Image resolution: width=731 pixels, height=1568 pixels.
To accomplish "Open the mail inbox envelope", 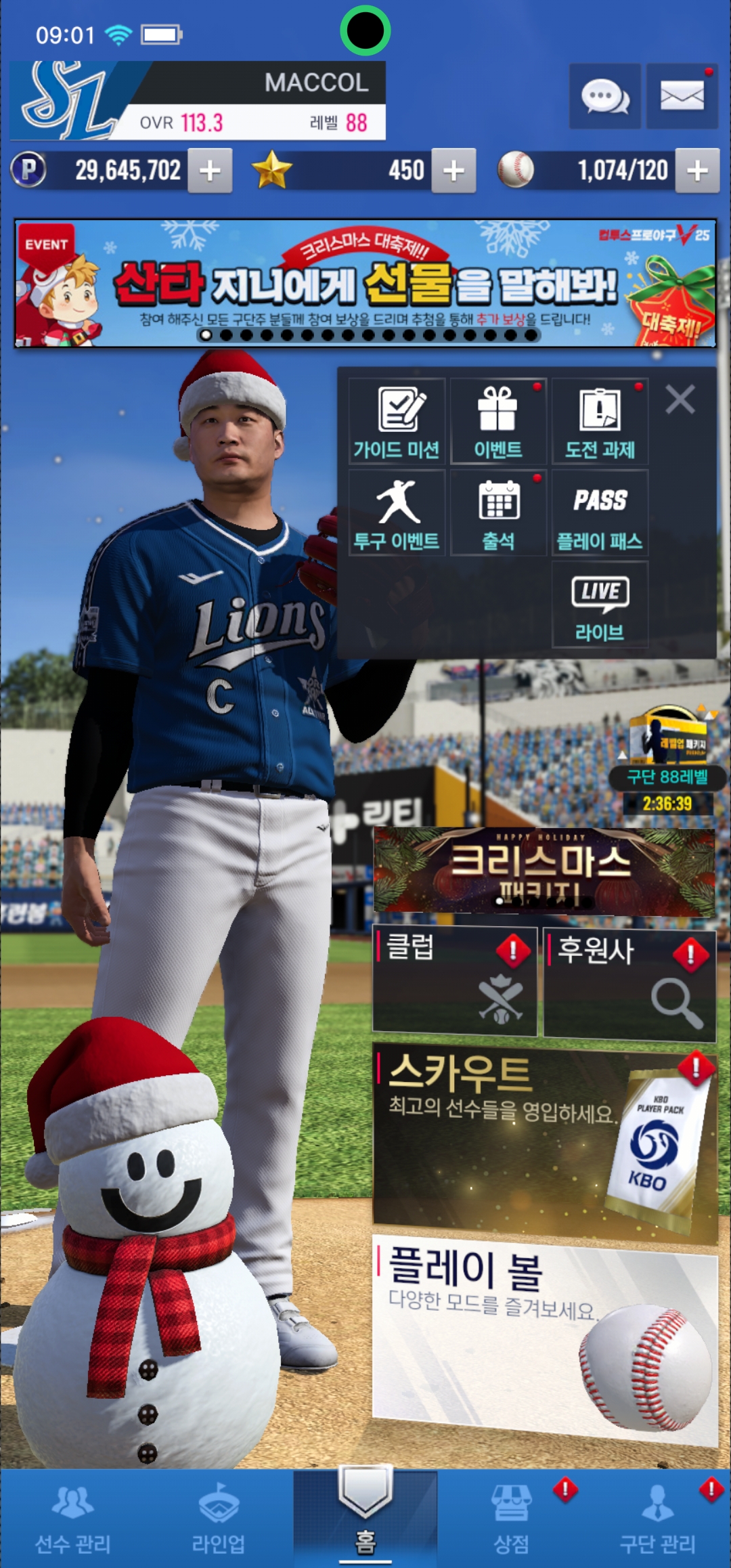I will coord(682,96).
